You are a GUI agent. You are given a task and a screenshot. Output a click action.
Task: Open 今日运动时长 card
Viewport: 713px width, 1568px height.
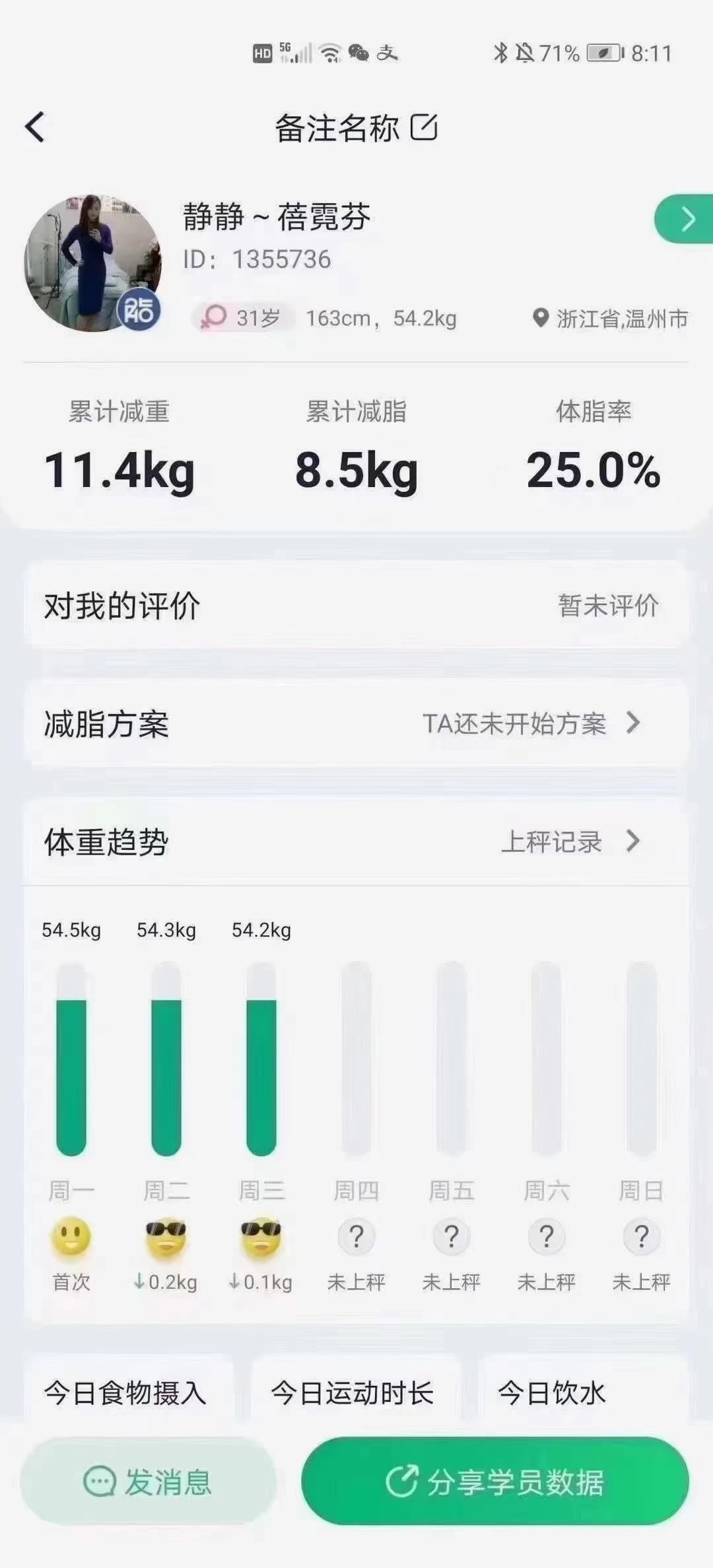(x=353, y=1393)
